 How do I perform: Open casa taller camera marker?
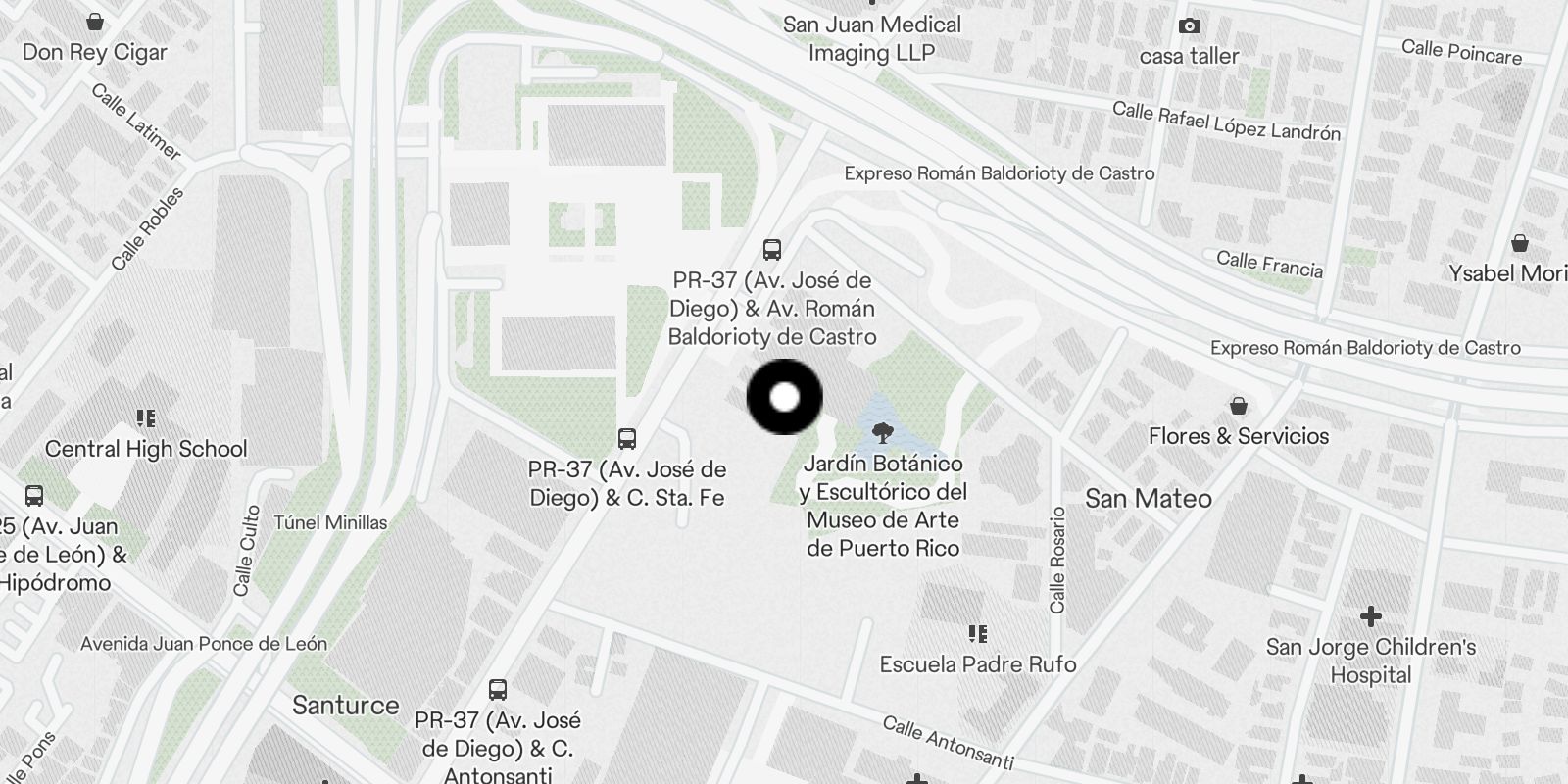click(x=1190, y=26)
